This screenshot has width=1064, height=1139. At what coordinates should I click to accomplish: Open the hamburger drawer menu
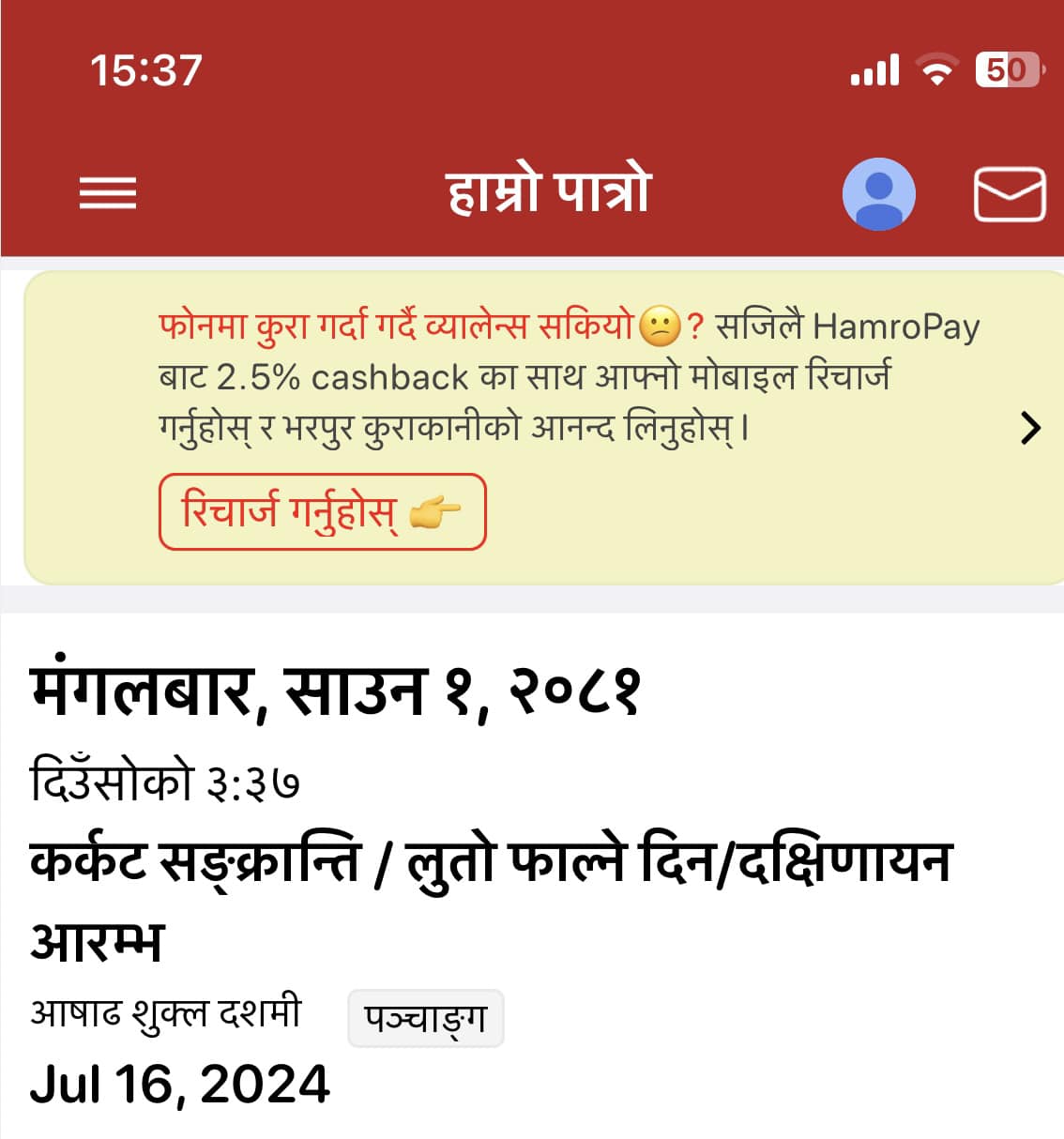107,193
